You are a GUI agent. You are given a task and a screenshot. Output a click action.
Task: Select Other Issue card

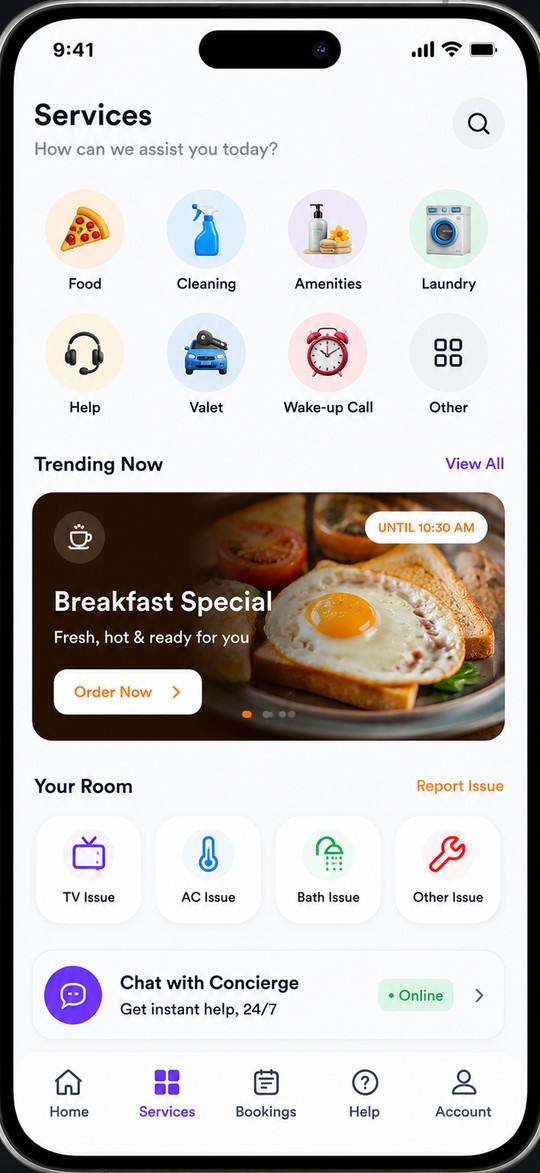[x=447, y=869]
